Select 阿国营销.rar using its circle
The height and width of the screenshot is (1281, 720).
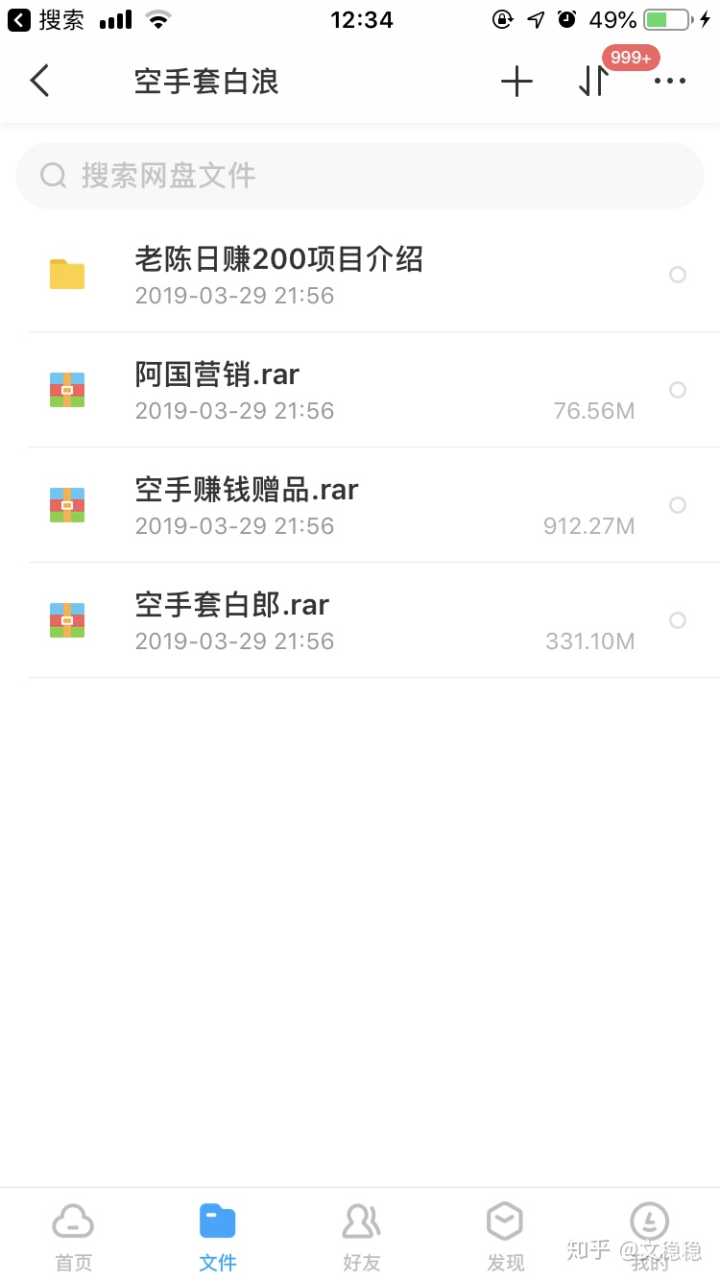tap(677, 390)
